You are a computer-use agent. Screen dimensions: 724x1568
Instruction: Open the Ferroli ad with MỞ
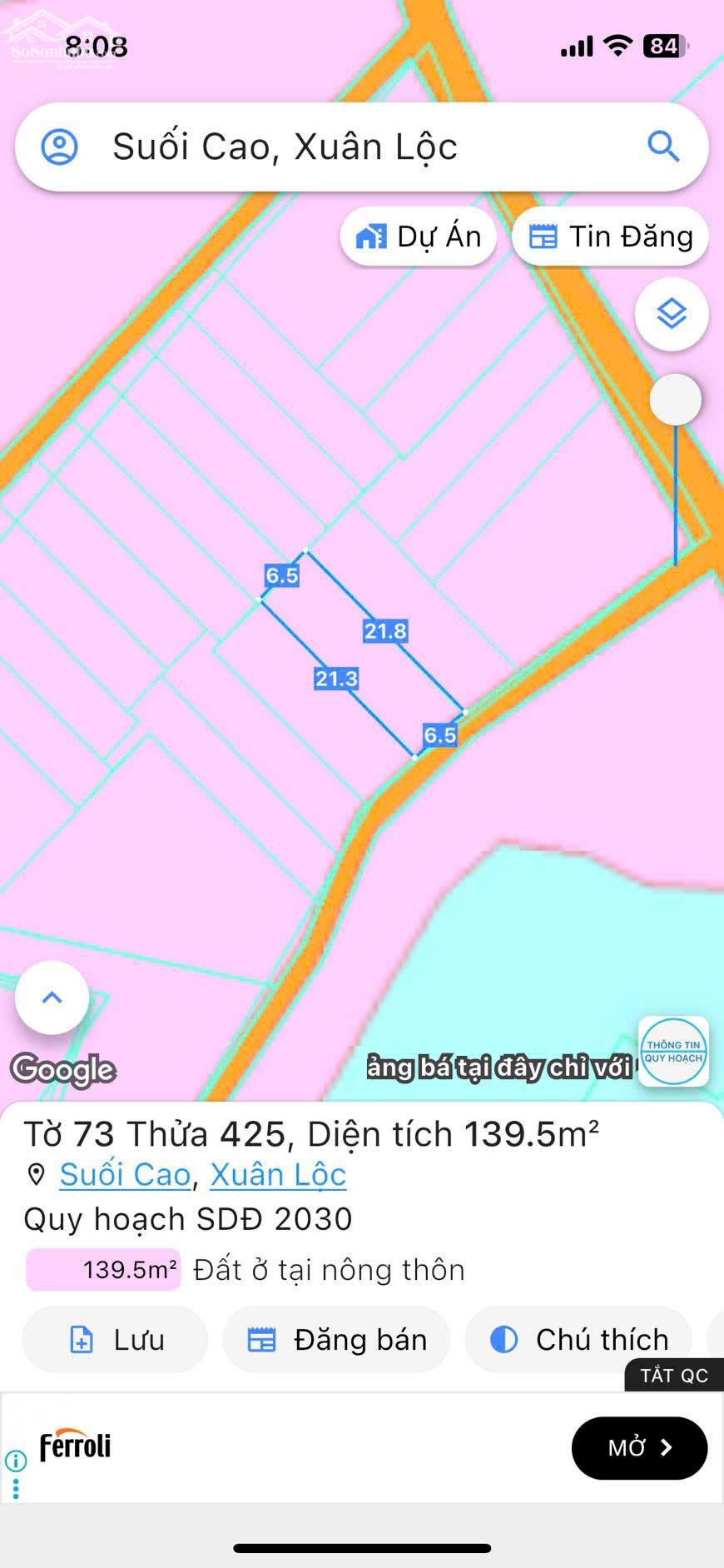click(x=639, y=1448)
